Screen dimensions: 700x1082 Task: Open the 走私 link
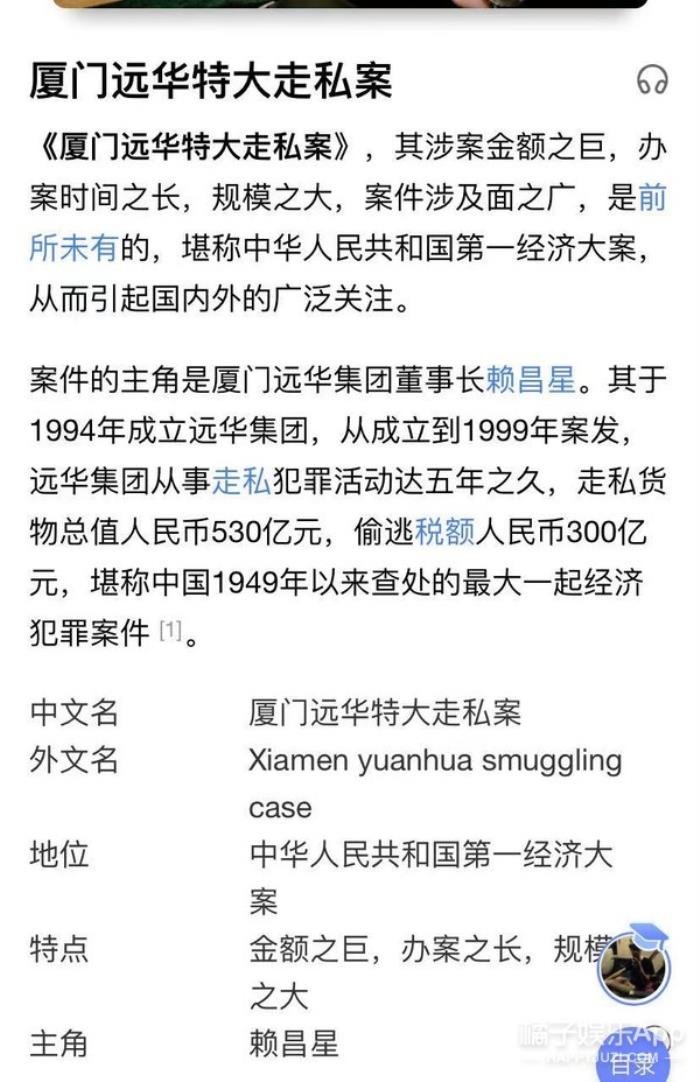click(x=241, y=481)
